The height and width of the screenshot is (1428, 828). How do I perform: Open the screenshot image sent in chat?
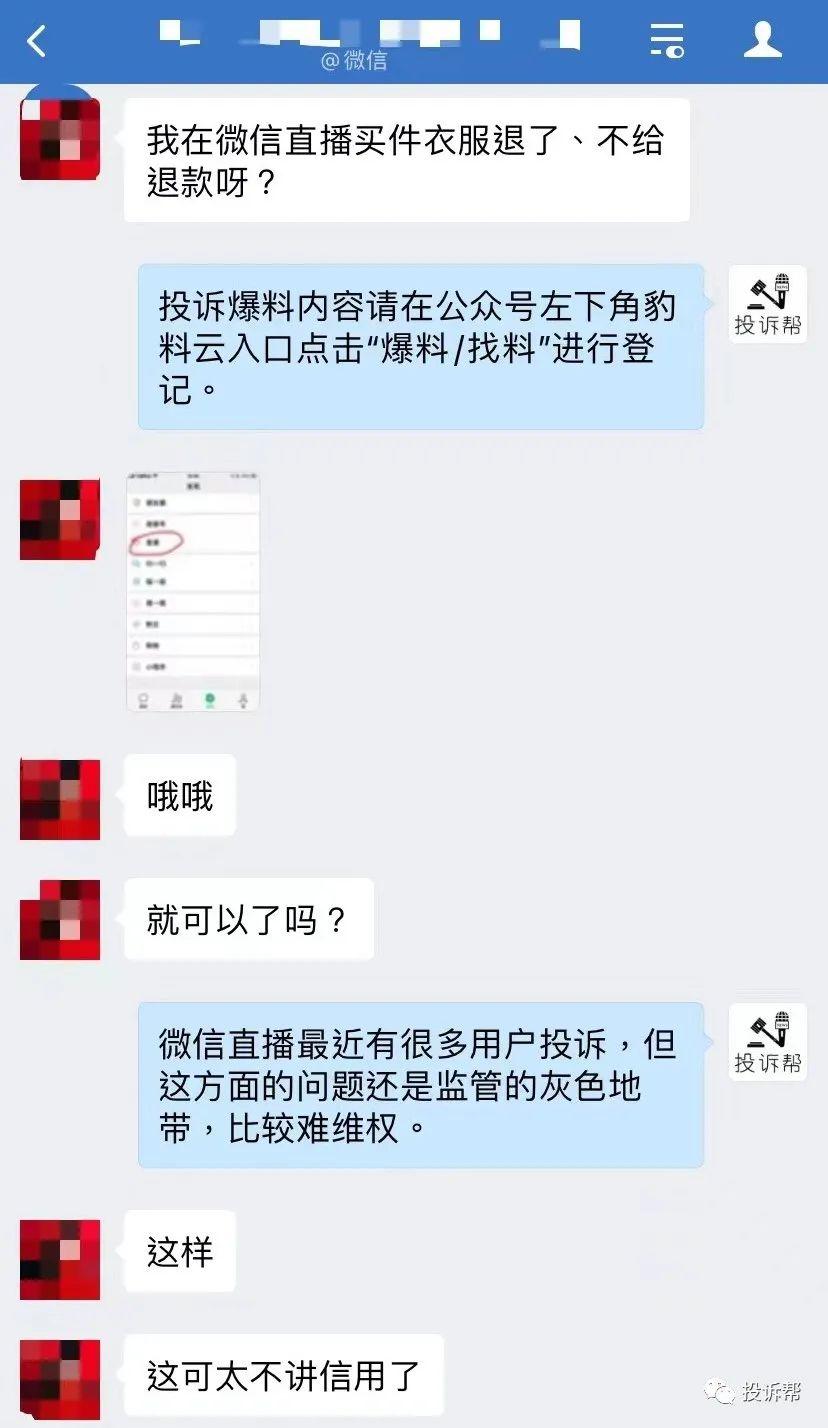192,591
